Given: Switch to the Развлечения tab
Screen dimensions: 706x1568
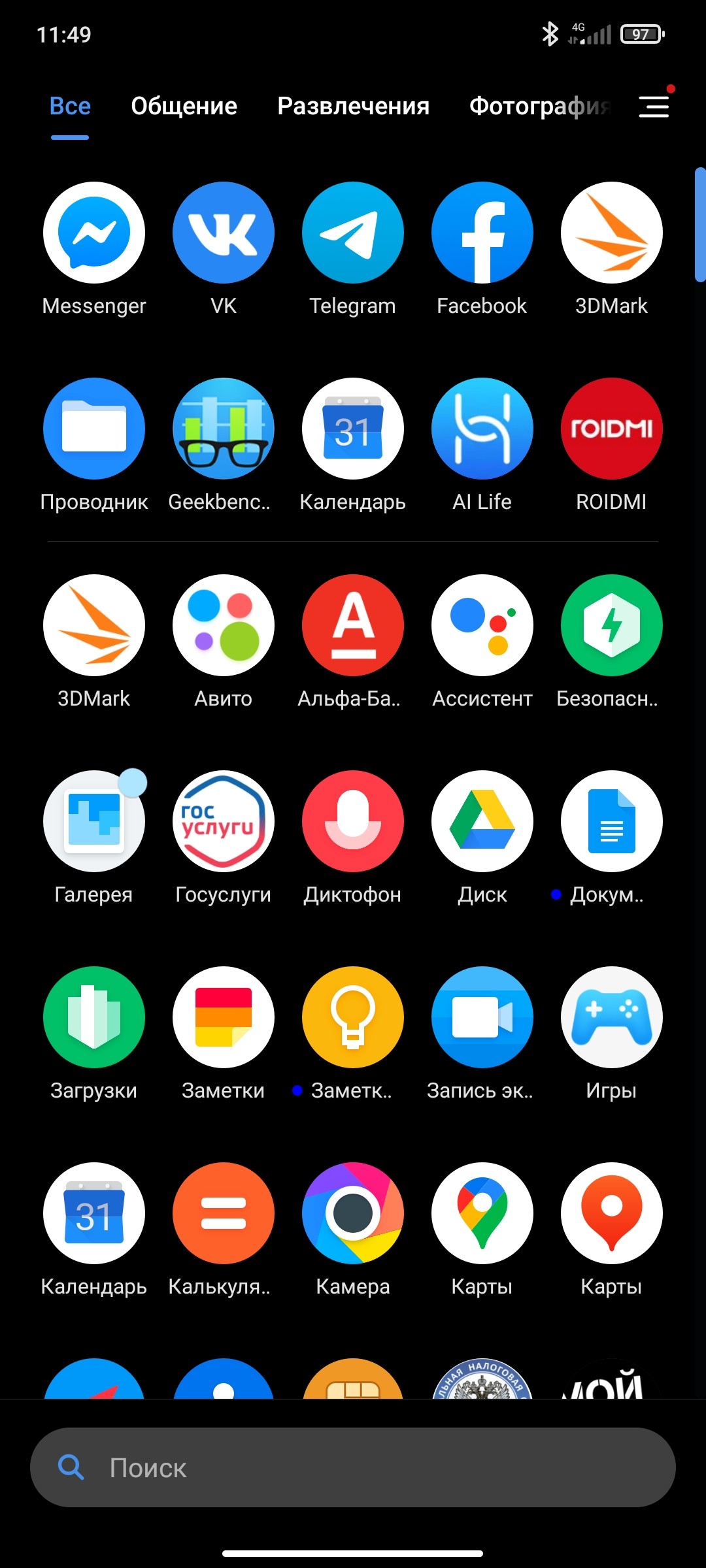Looking at the screenshot, I should pyautogui.click(x=353, y=106).
